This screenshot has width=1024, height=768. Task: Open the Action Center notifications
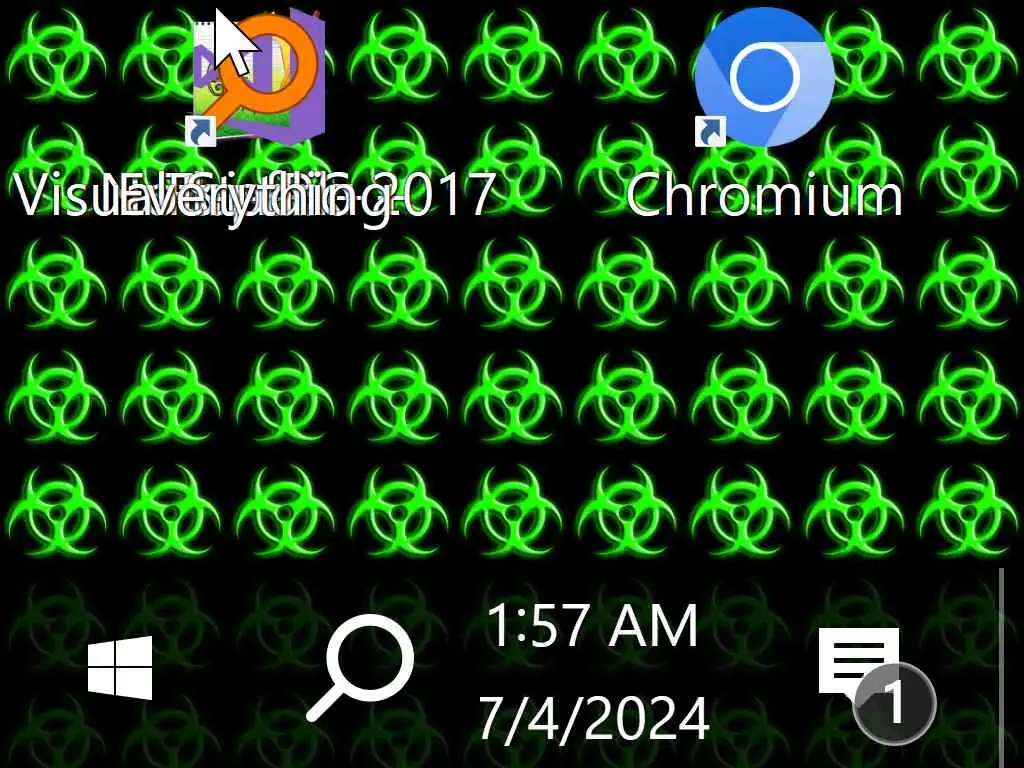[x=862, y=668]
